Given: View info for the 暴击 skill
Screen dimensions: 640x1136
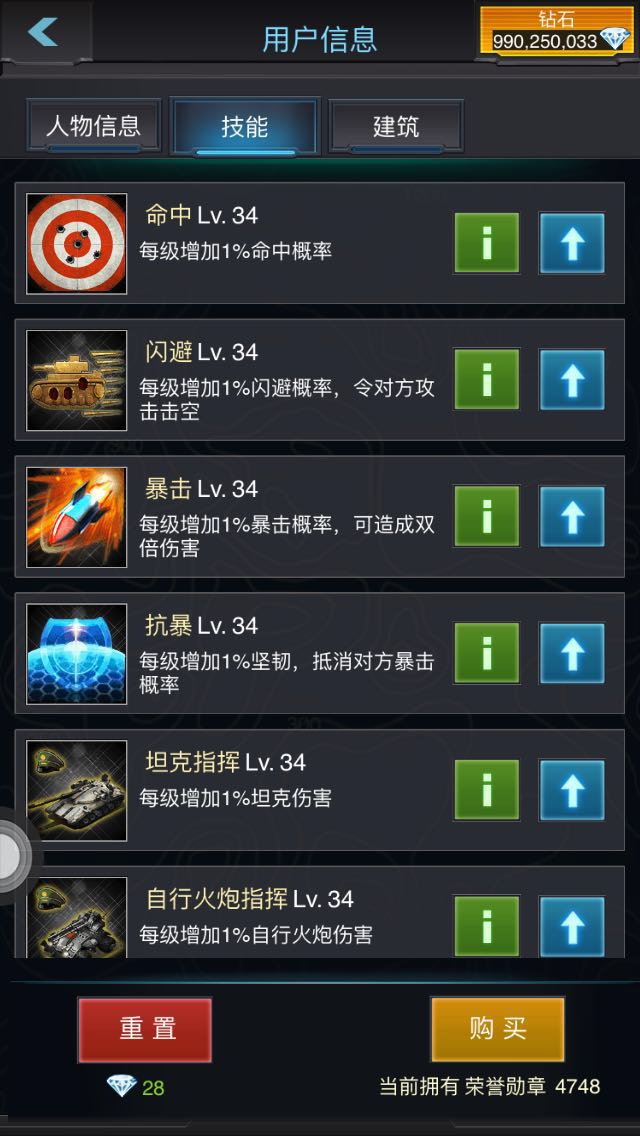Looking at the screenshot, I should click(487, 517).
